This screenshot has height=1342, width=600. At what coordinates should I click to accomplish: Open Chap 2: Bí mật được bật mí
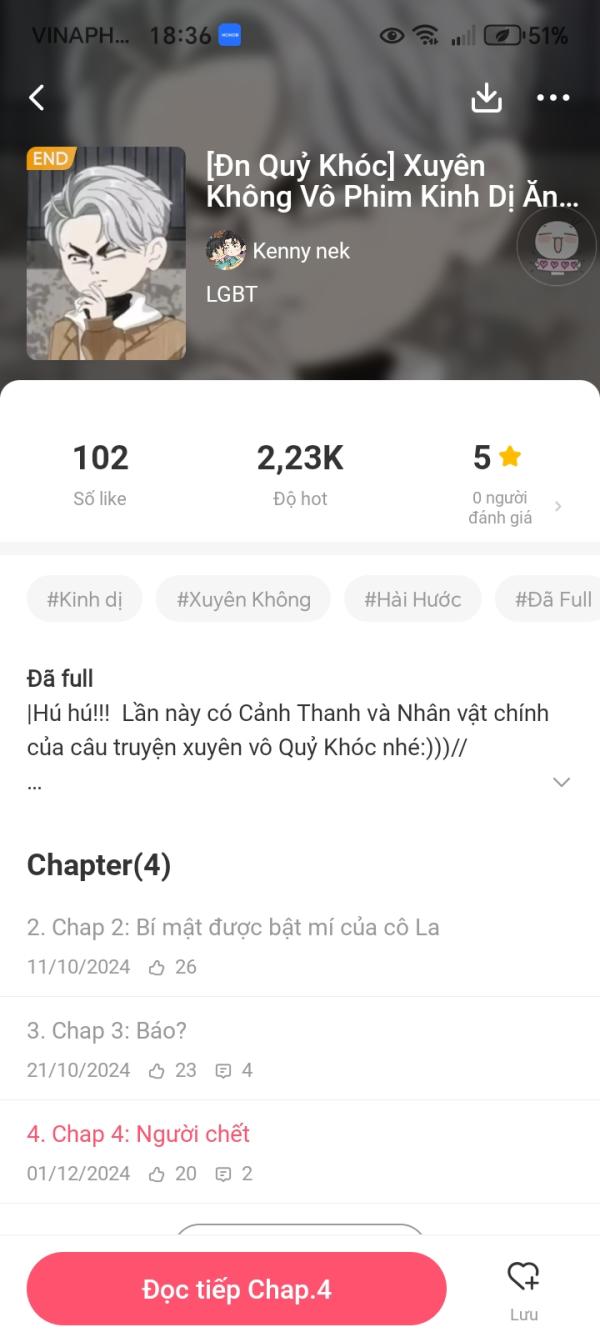(233, 927)
